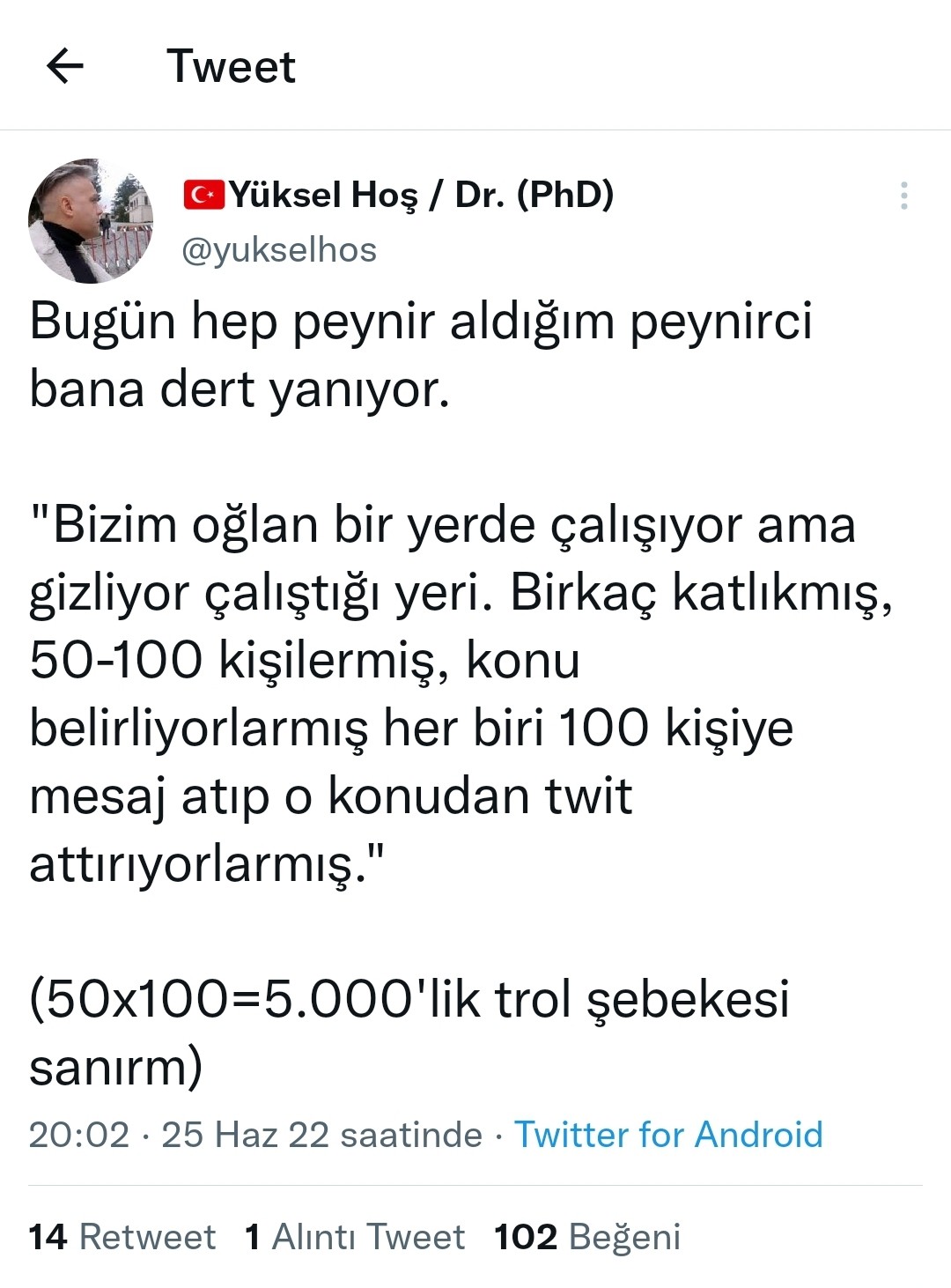Open the tweet's three-dot overflow menu
Image resolution: width=951 pixels, height=1288 pixels.
903,196
